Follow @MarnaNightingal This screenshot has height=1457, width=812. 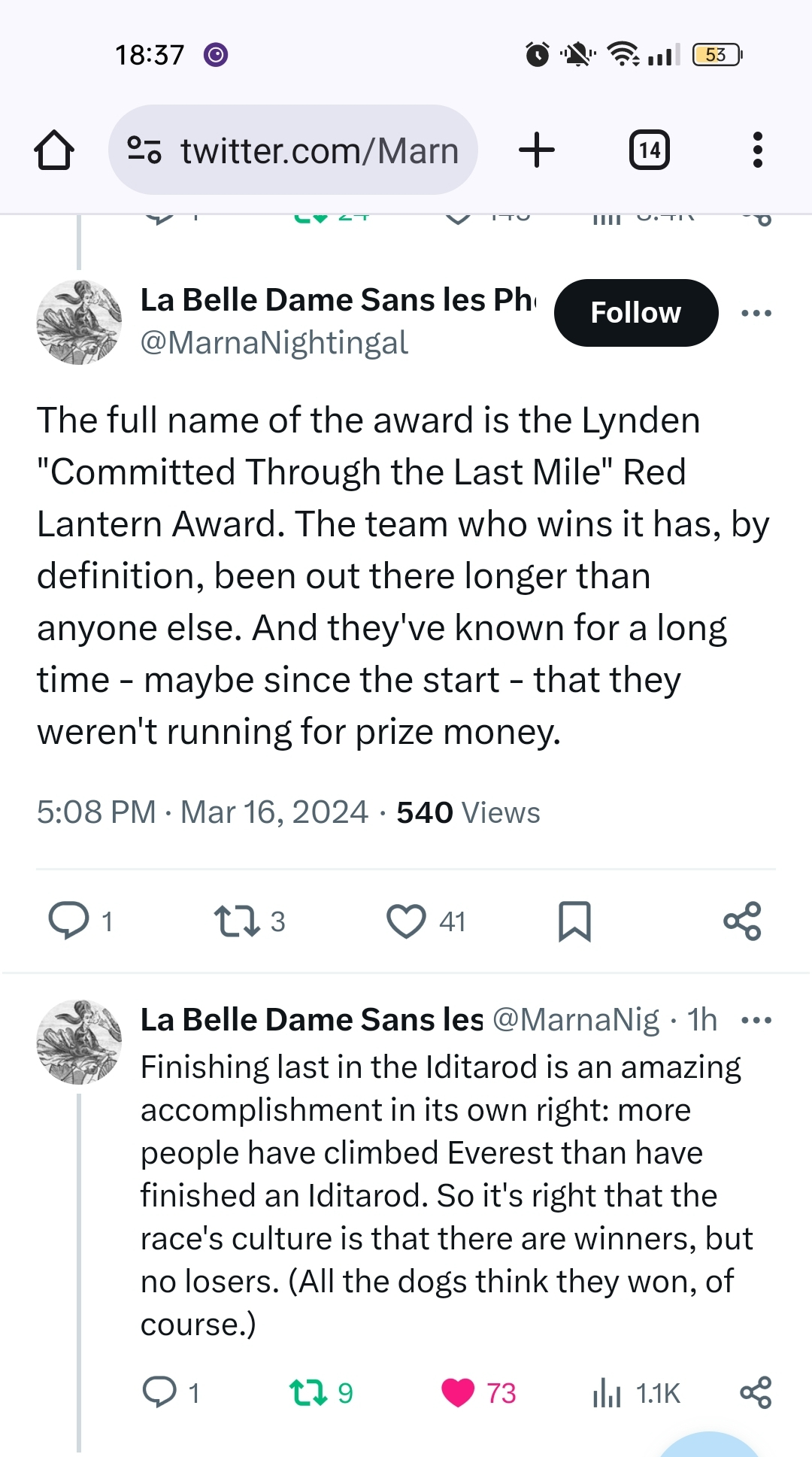point(635,313)
